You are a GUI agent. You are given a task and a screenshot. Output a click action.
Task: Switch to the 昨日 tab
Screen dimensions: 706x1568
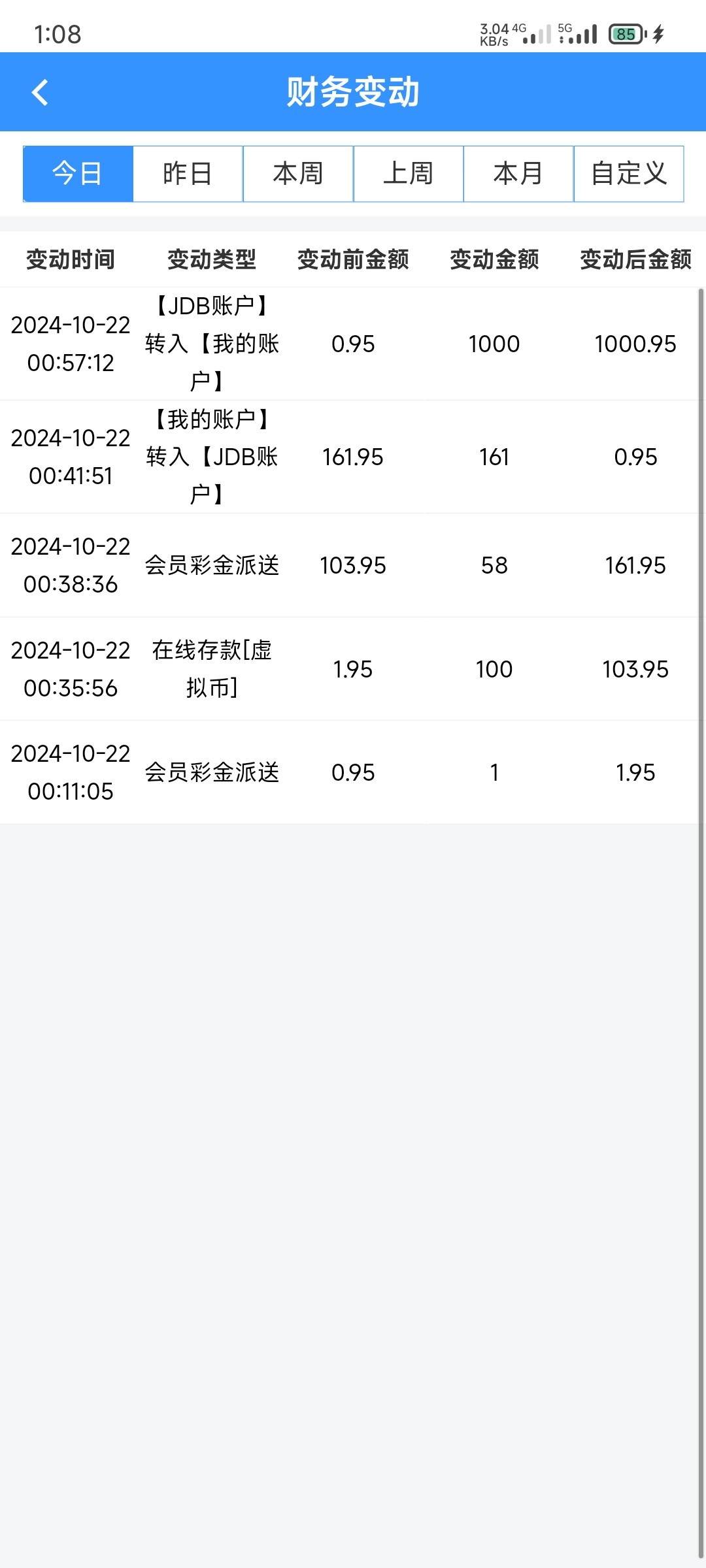(188, 174)
